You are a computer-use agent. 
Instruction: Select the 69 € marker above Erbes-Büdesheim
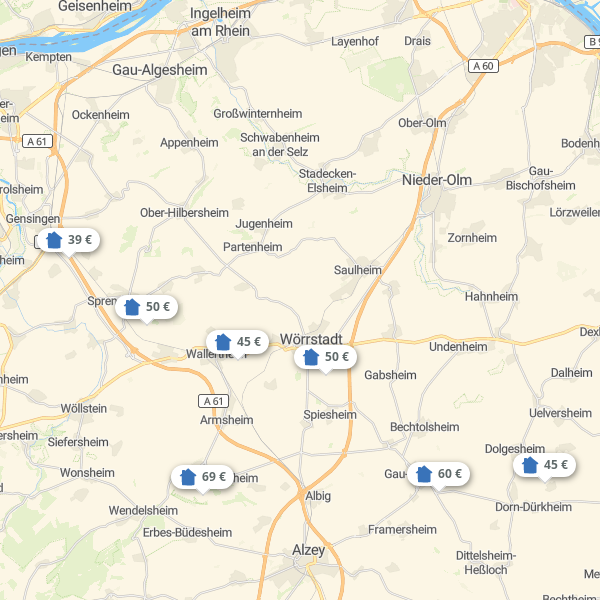coord(203,477)
